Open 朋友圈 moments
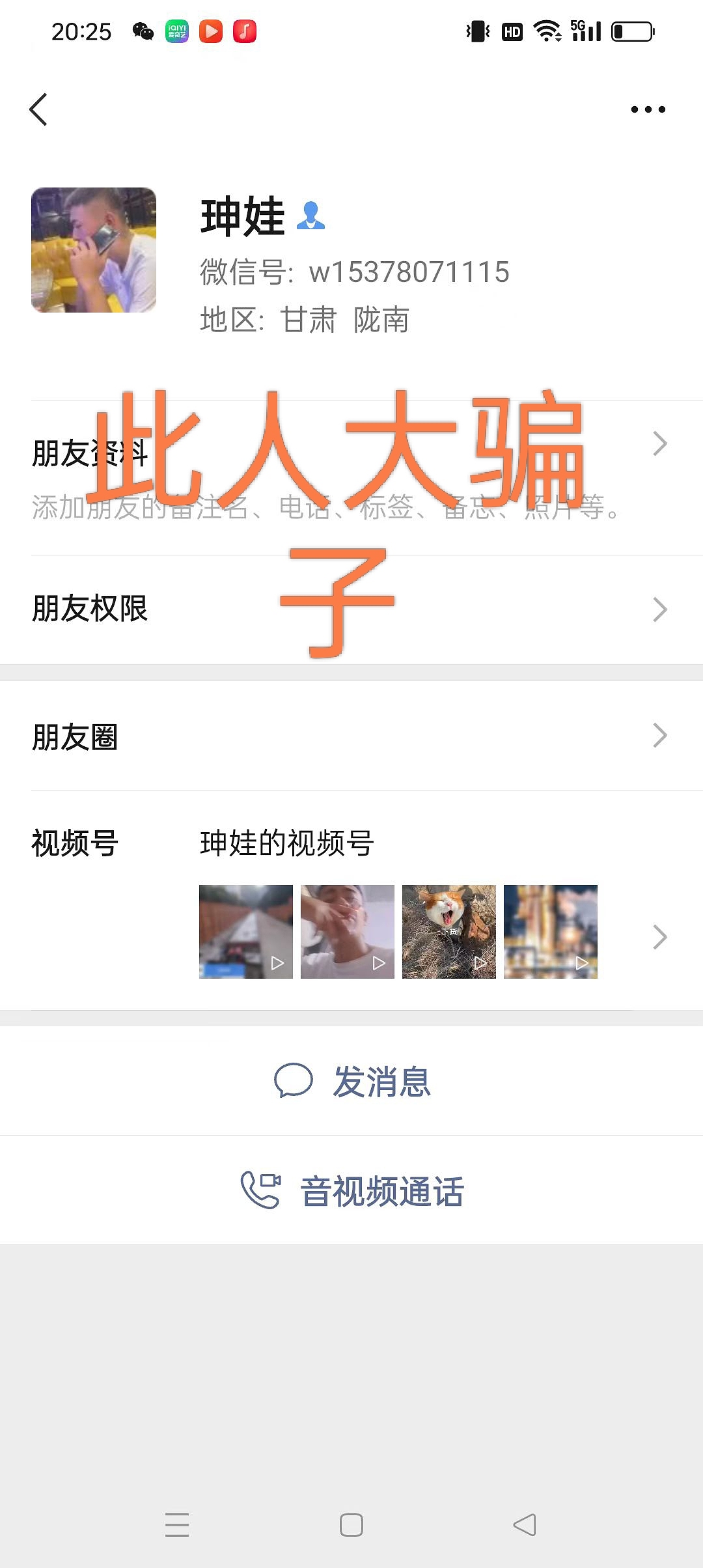The height and width of the screenshot is (1568, 703). [x=351, y=736]
